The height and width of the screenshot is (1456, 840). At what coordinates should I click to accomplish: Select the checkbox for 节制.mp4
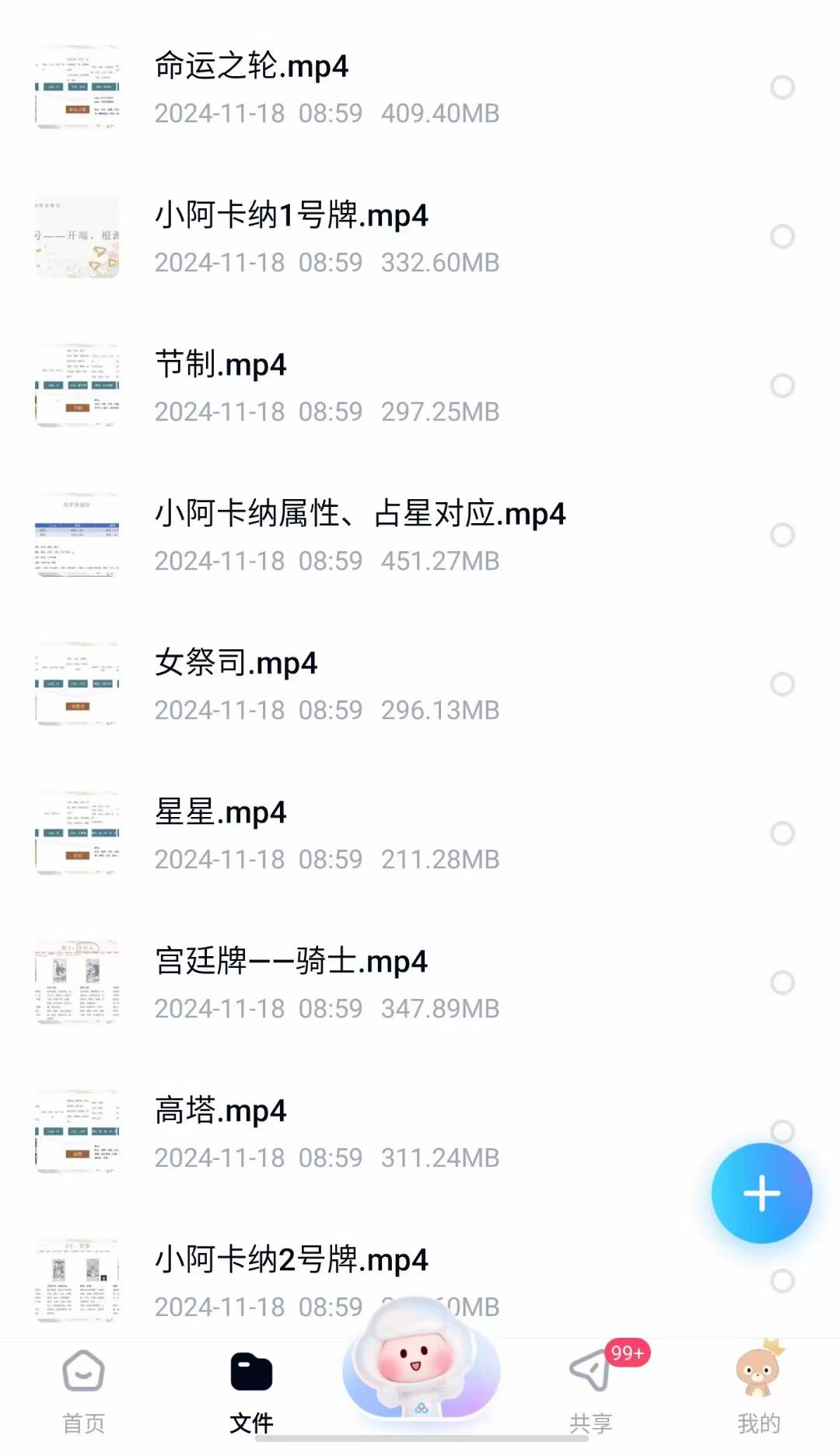click(782, 386)
